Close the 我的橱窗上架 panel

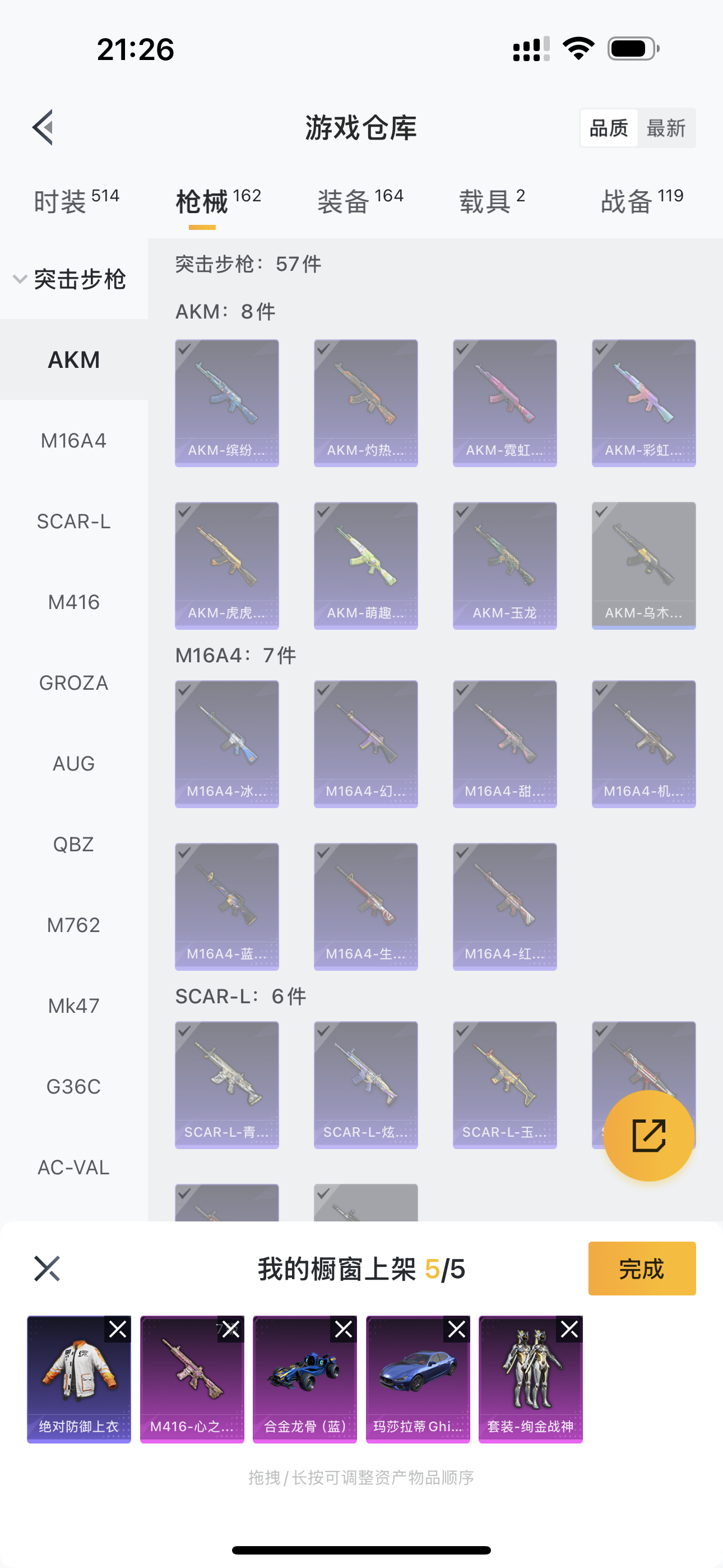click(x=47, y=1269)
